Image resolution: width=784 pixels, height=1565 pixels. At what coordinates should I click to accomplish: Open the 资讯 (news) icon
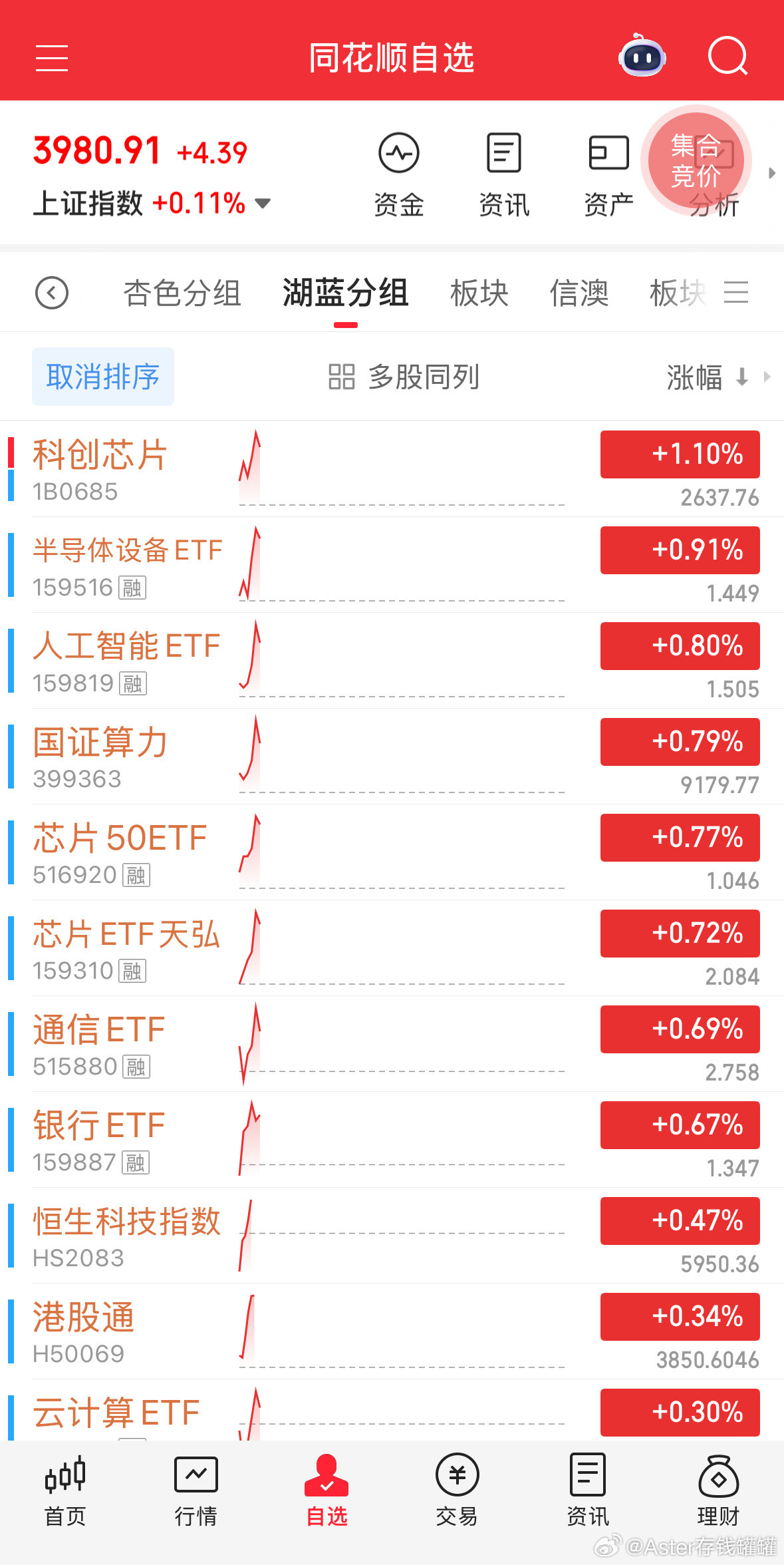click(503, 172)
